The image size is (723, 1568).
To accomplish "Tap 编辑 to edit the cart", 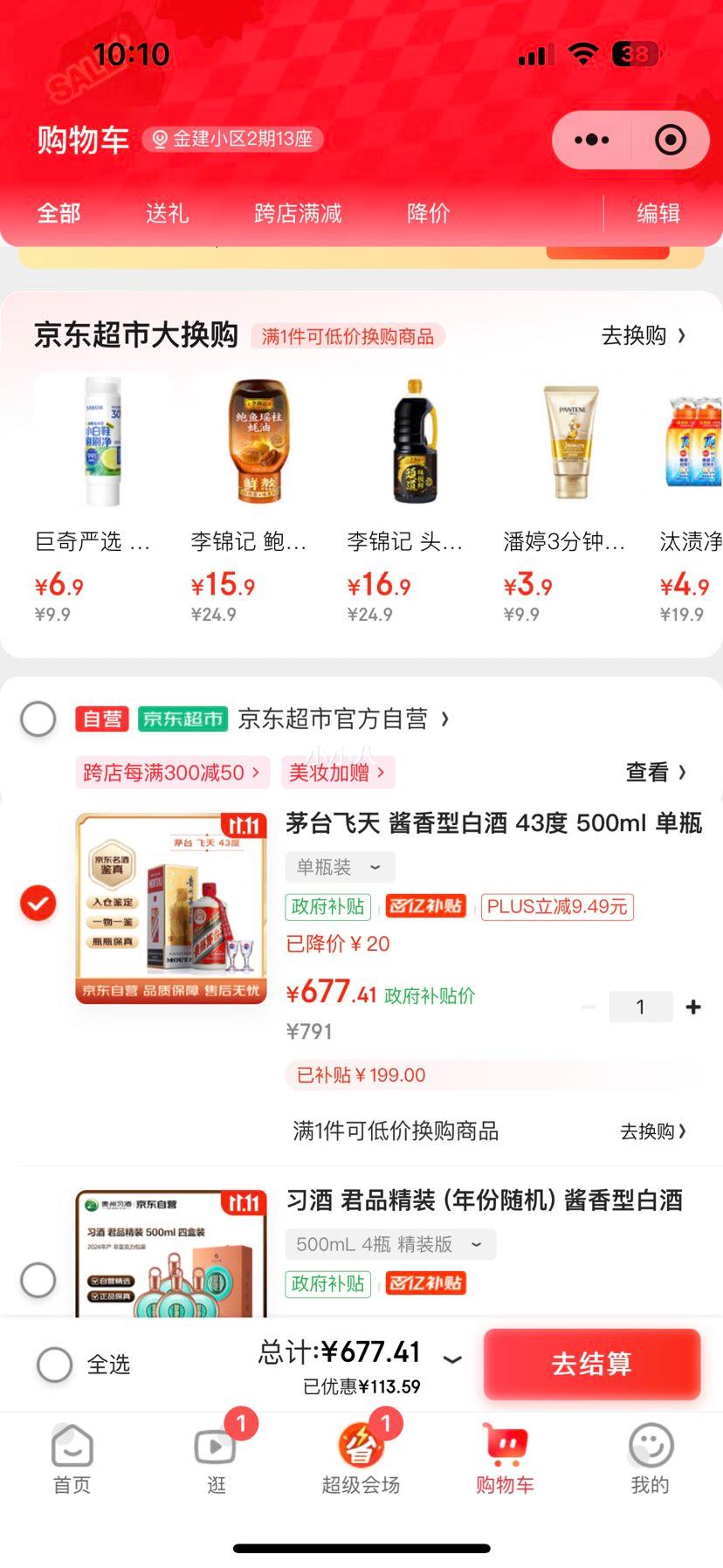I will 658,213.
